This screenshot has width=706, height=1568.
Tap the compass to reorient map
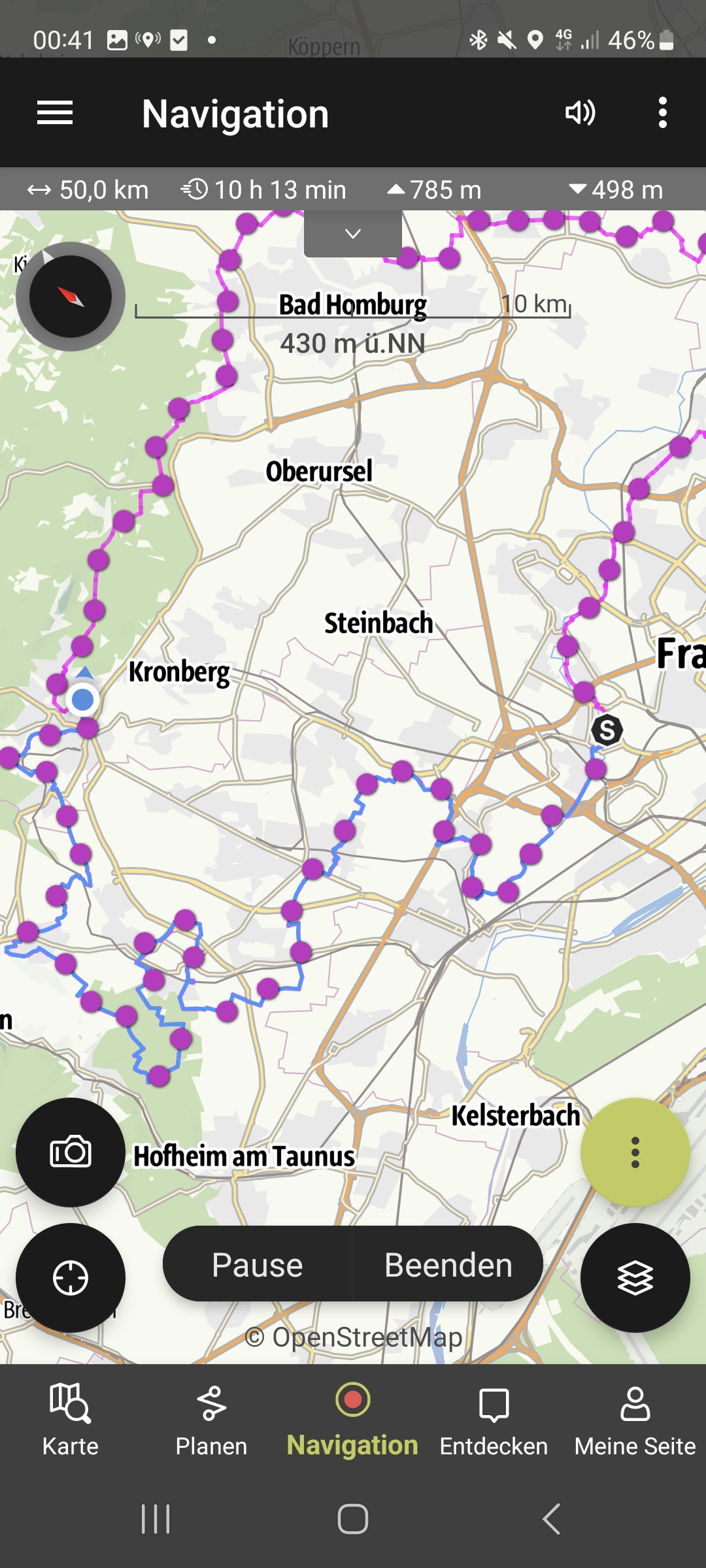71,297
